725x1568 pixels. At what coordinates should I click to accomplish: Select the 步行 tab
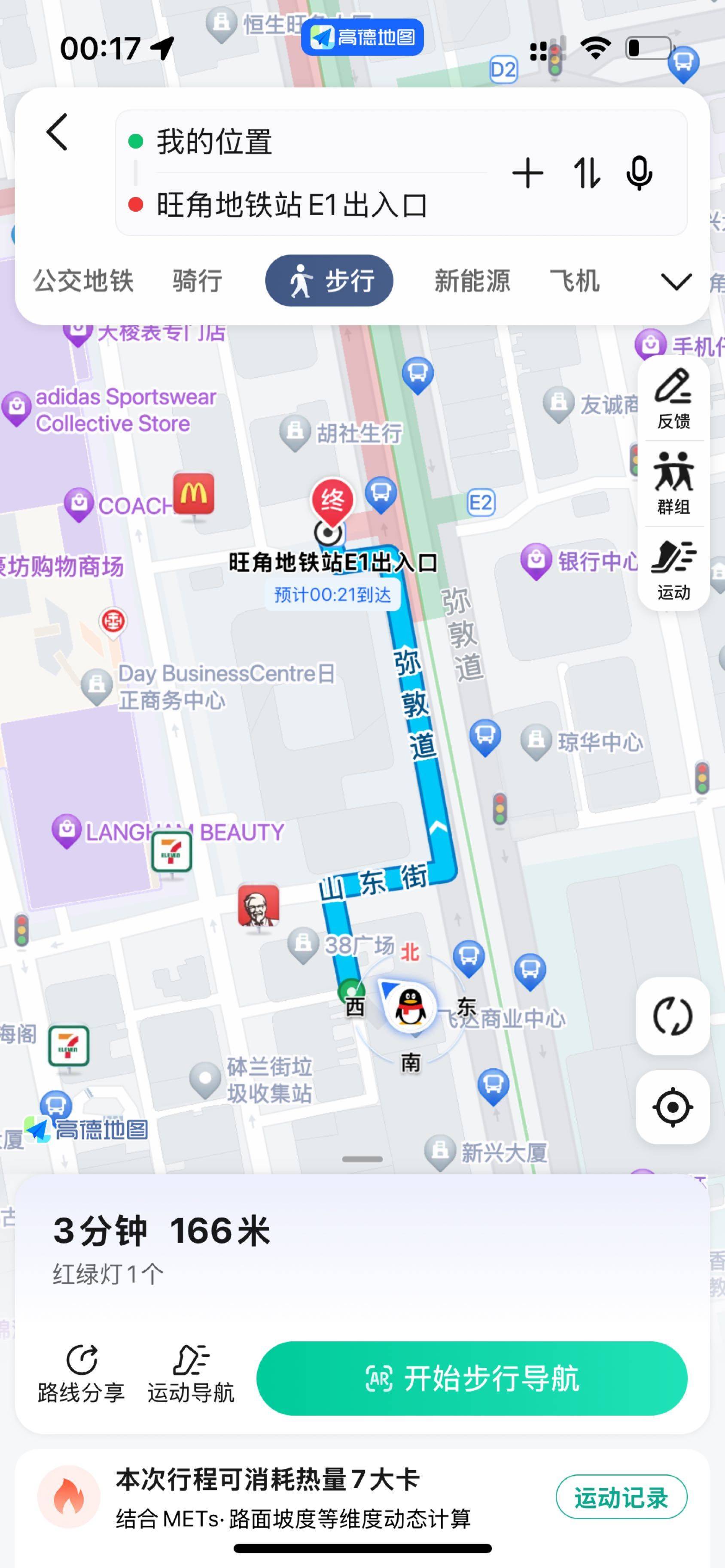(x=329, y=281)
